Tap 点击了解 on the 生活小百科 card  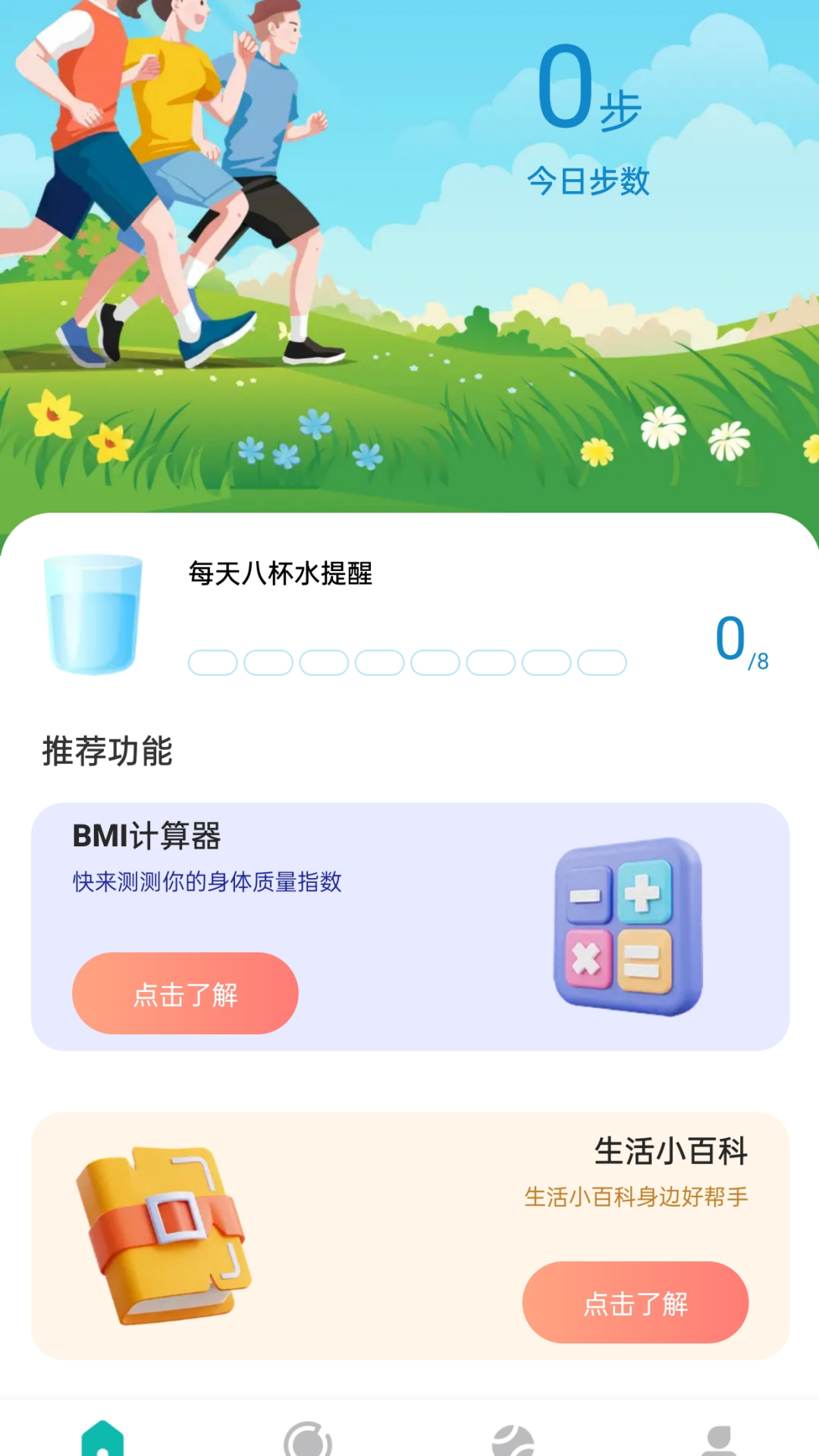[635, 1303]
